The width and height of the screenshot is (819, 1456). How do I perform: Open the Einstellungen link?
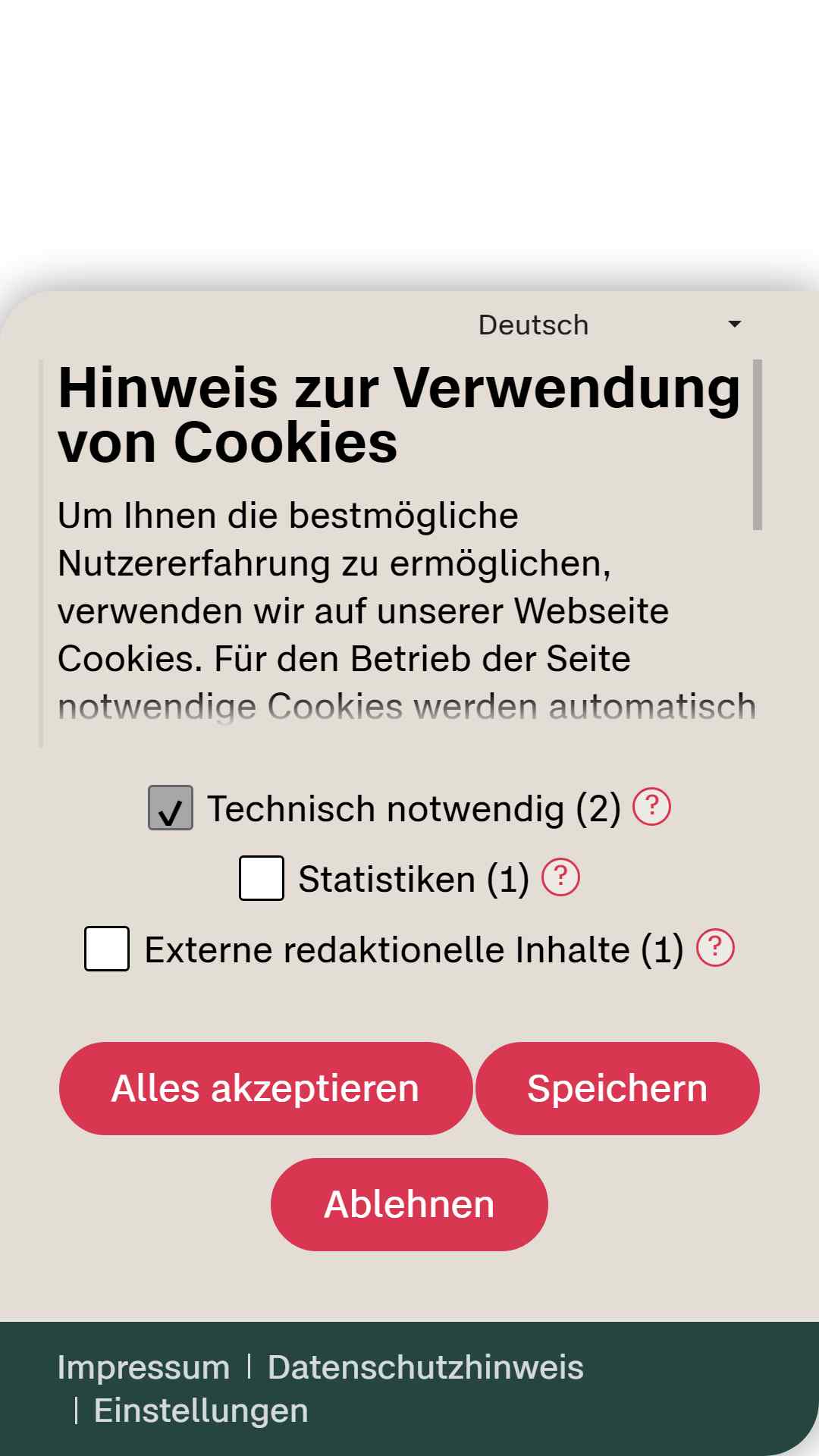pyautogui.click(x=201, y=1410)
